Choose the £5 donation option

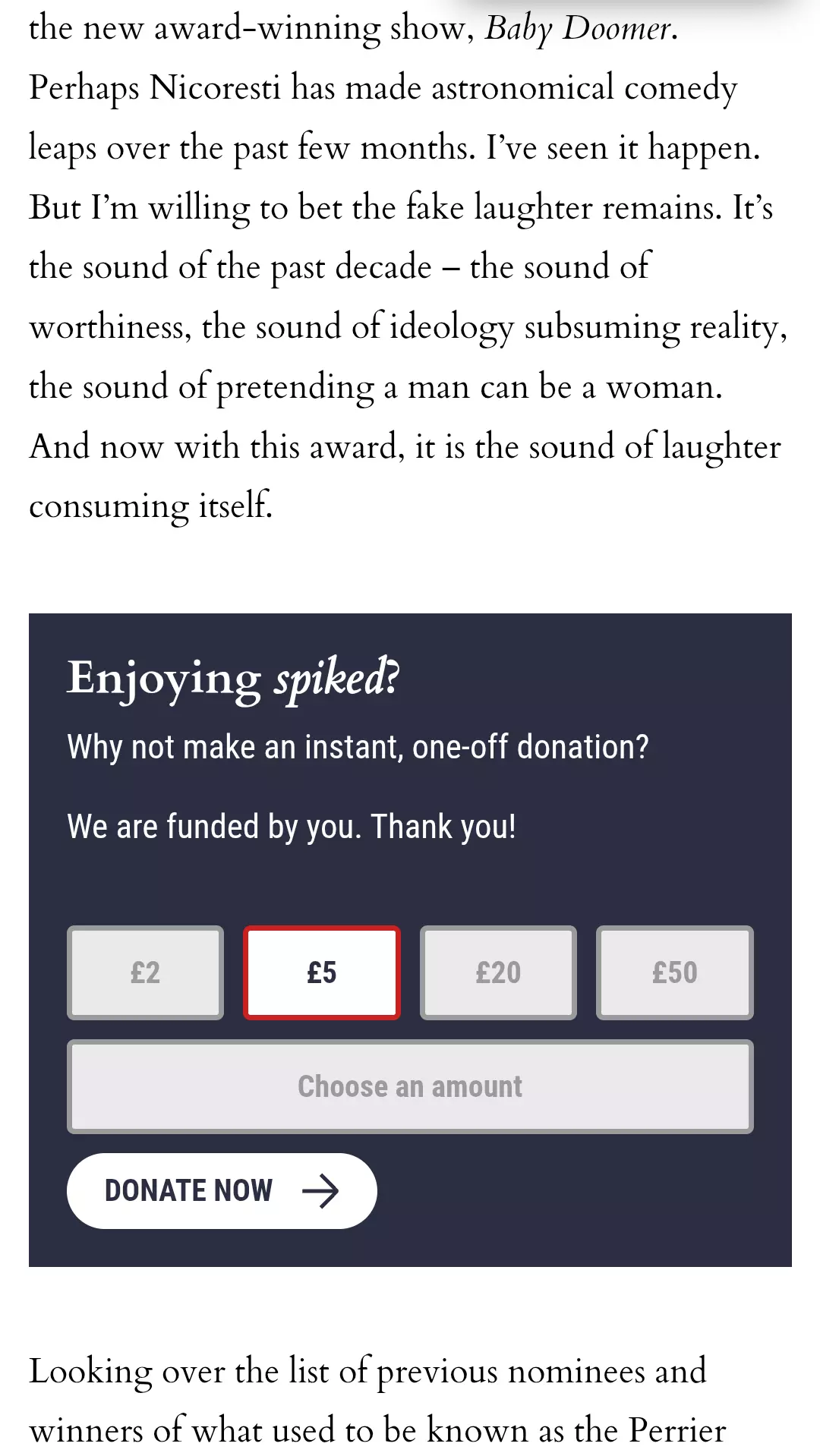321,972
